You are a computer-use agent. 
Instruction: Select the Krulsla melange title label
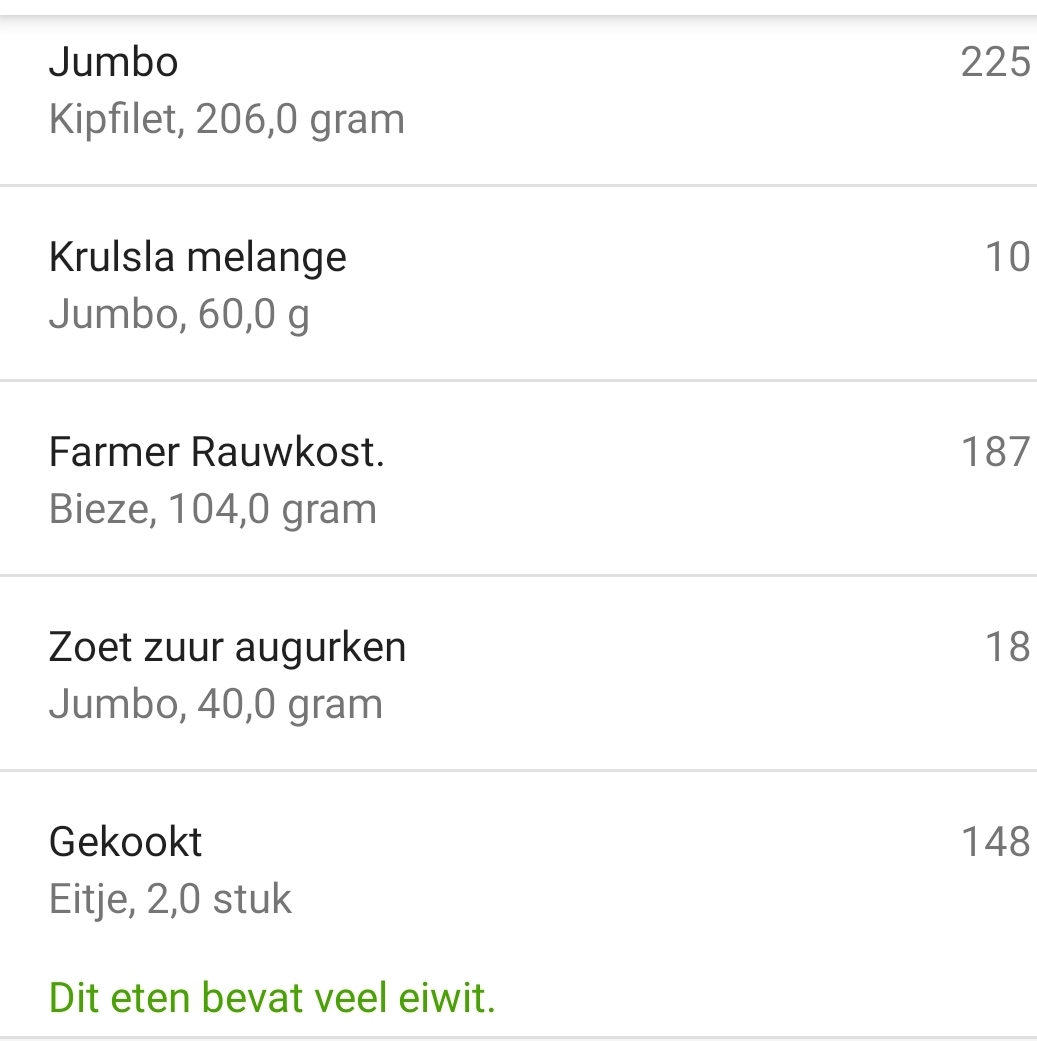point(198,257)
